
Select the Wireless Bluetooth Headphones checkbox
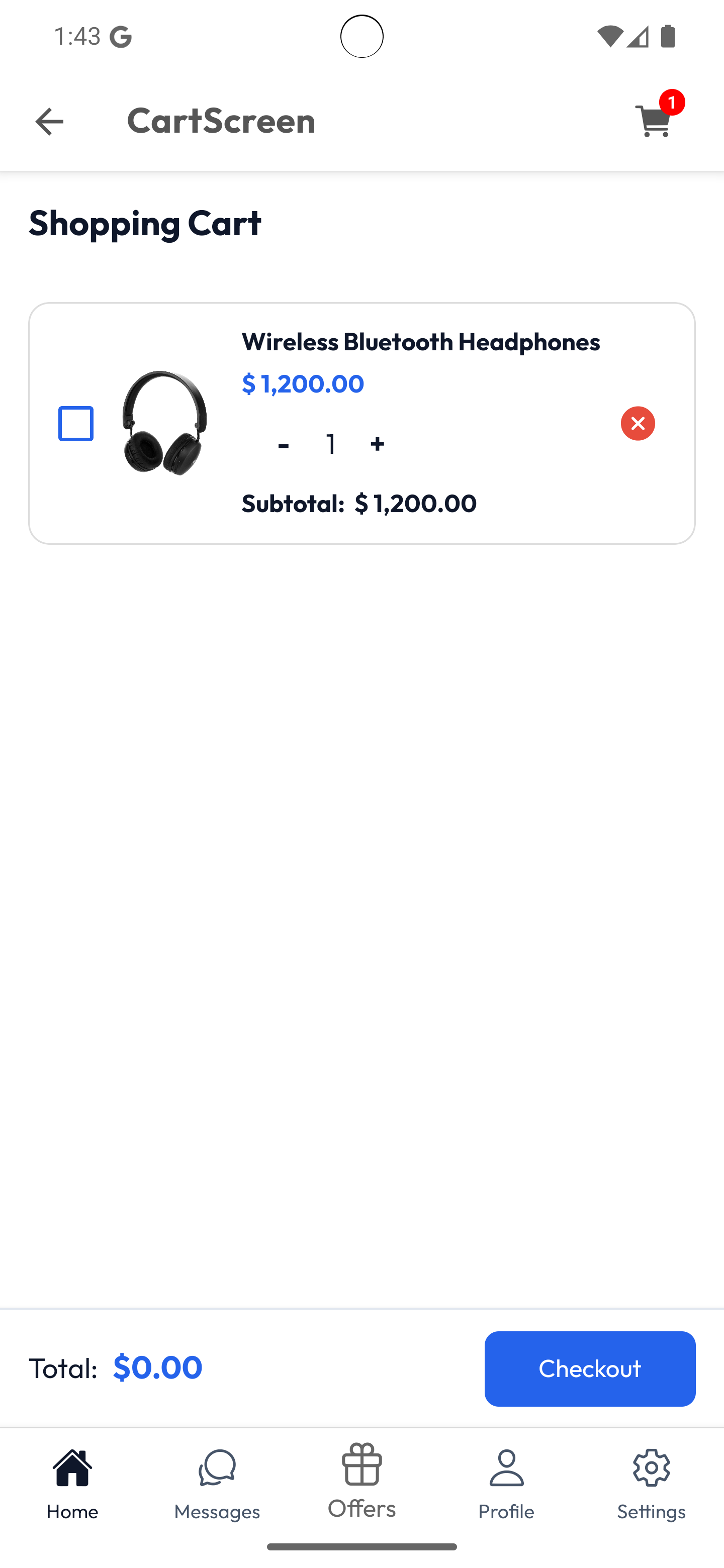point(75,423)
